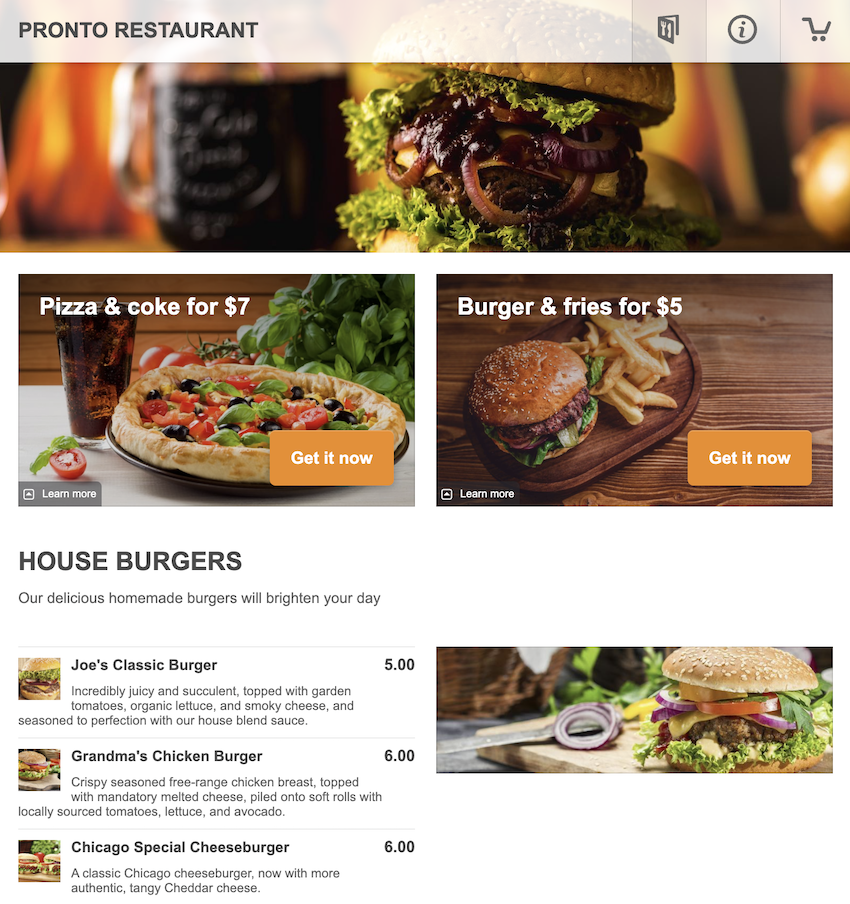Screen dimensions: 850x904
Task: Get the Burger & fries deal now
Action: [749, 458]
